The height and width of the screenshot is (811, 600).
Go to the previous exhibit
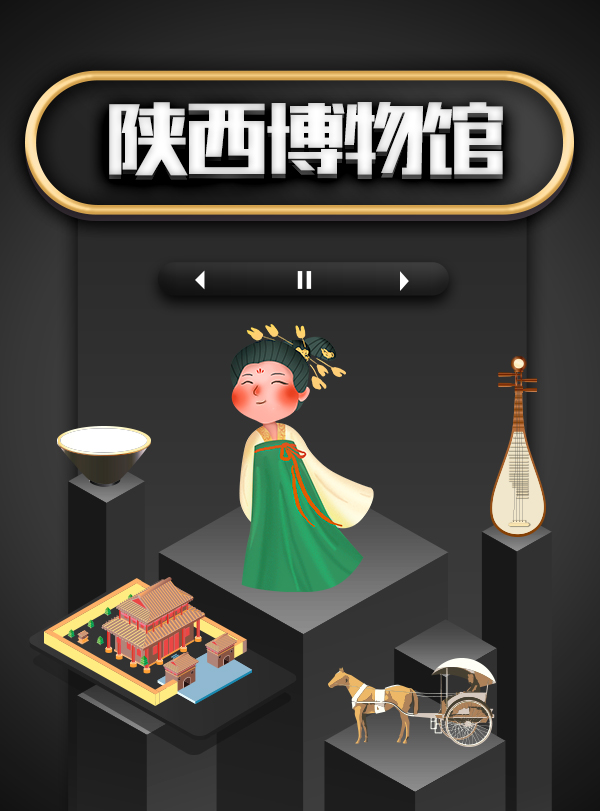[x=200, y=280]
